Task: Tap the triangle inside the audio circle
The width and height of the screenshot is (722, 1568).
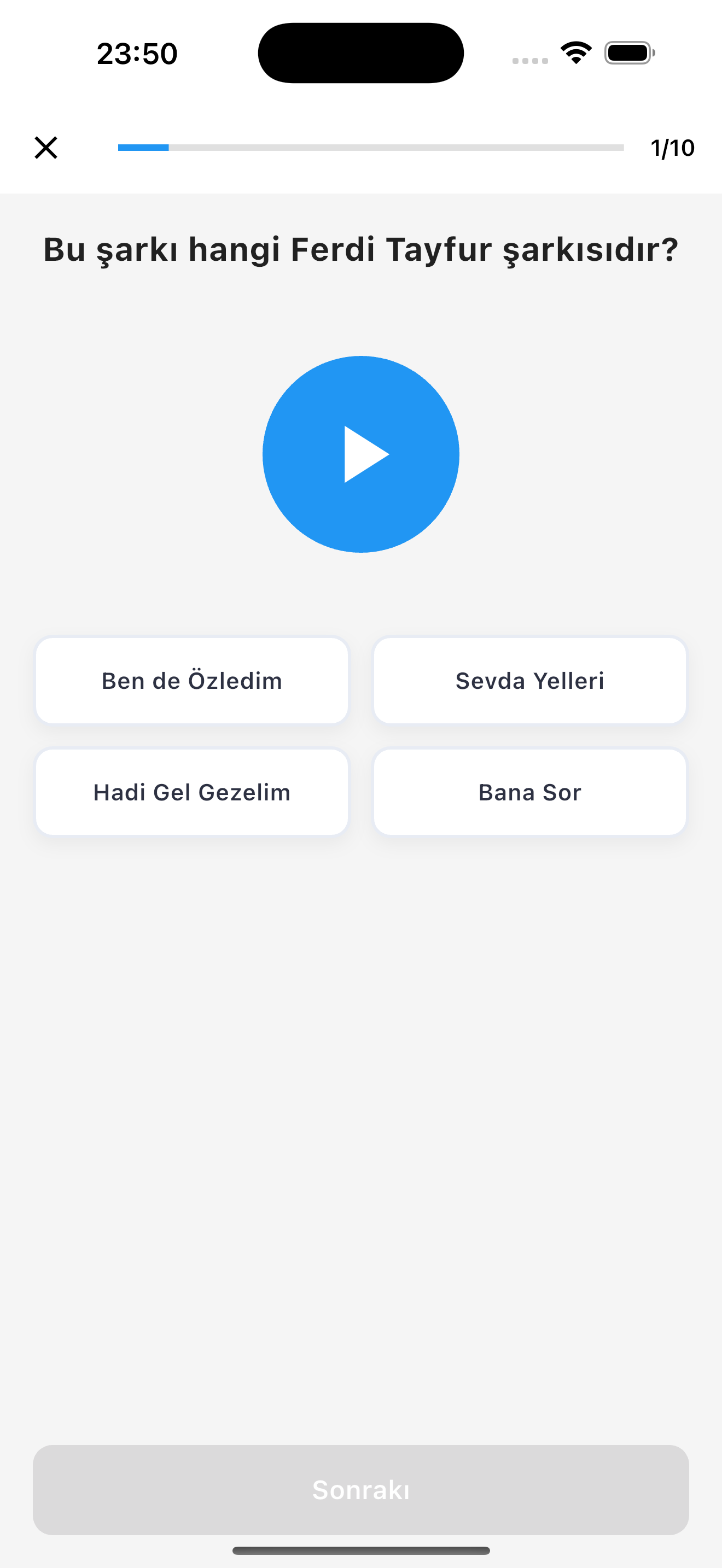Action: point(365,454)
